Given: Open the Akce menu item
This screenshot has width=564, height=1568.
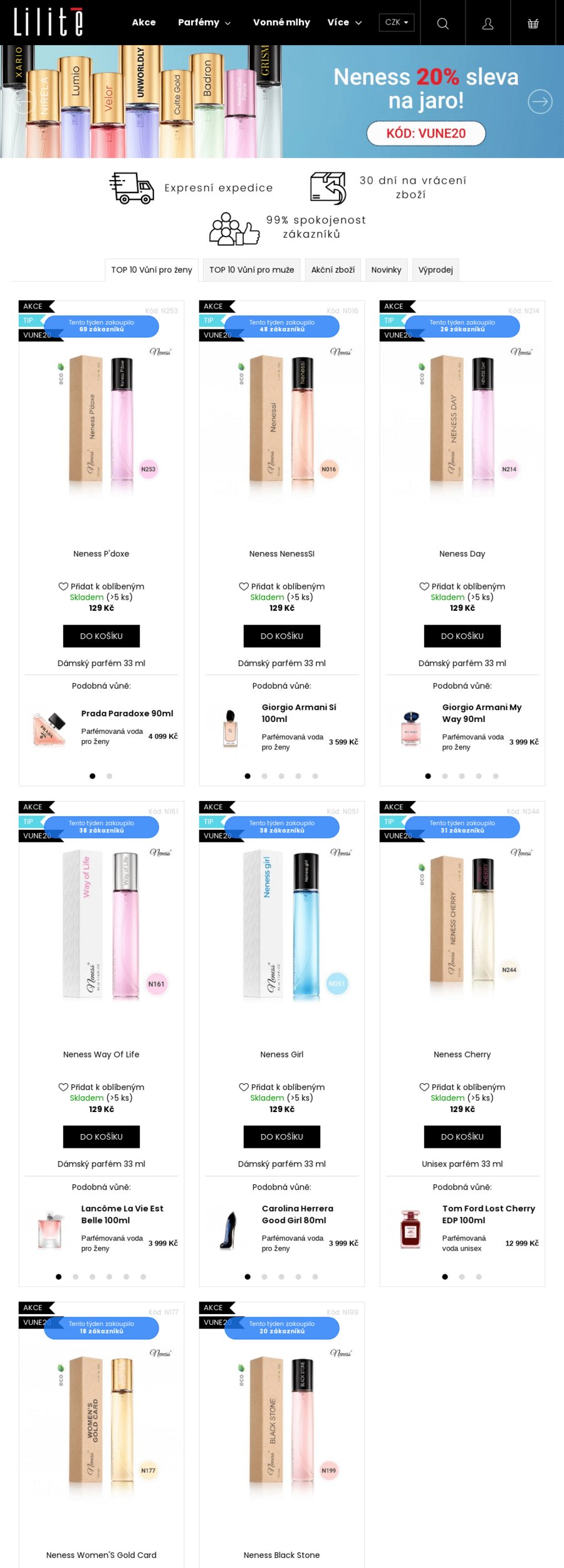Looking at the screenshot, I should tap(144, 23).
